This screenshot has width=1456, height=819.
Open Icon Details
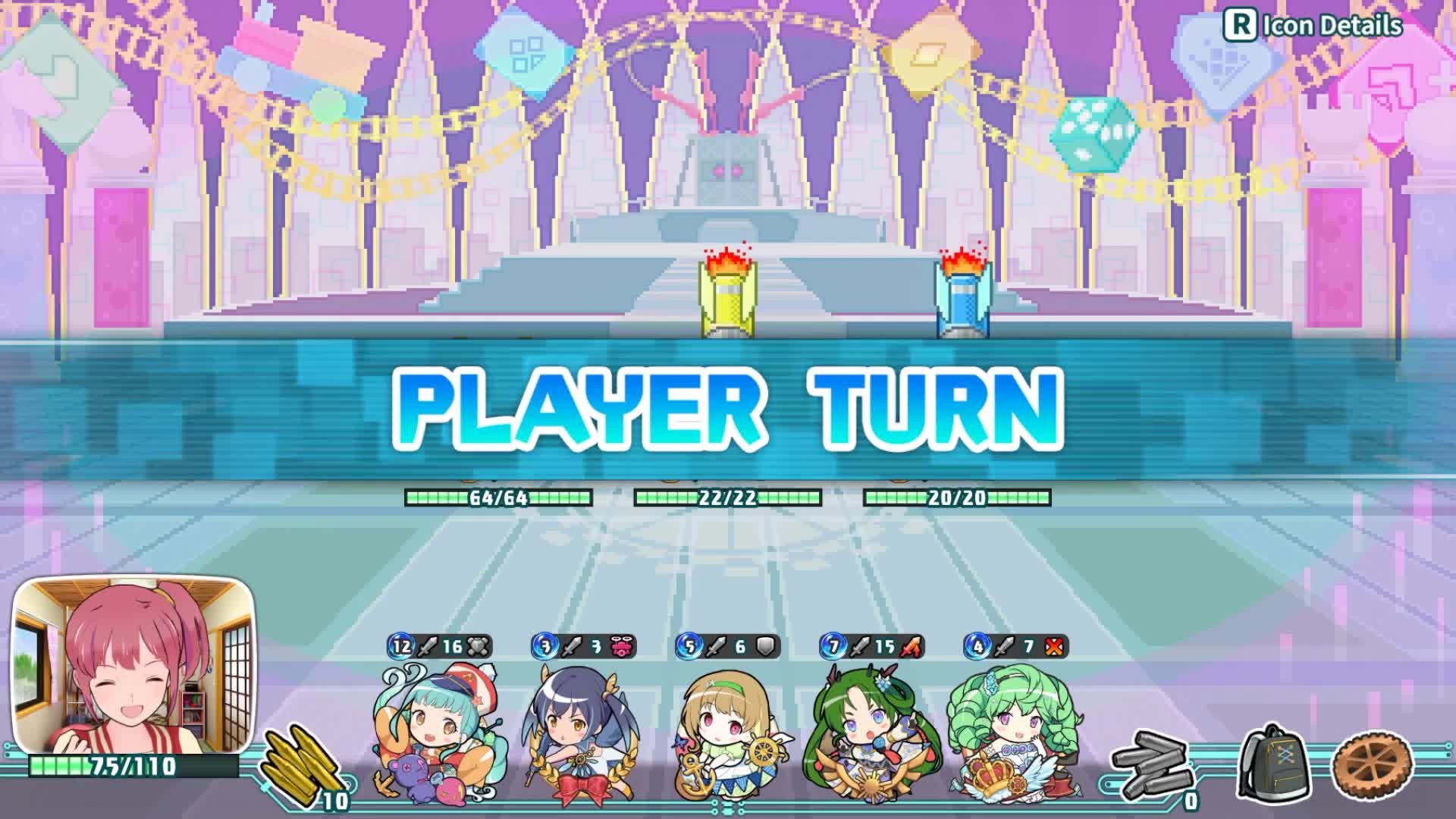click(1313, 25)
